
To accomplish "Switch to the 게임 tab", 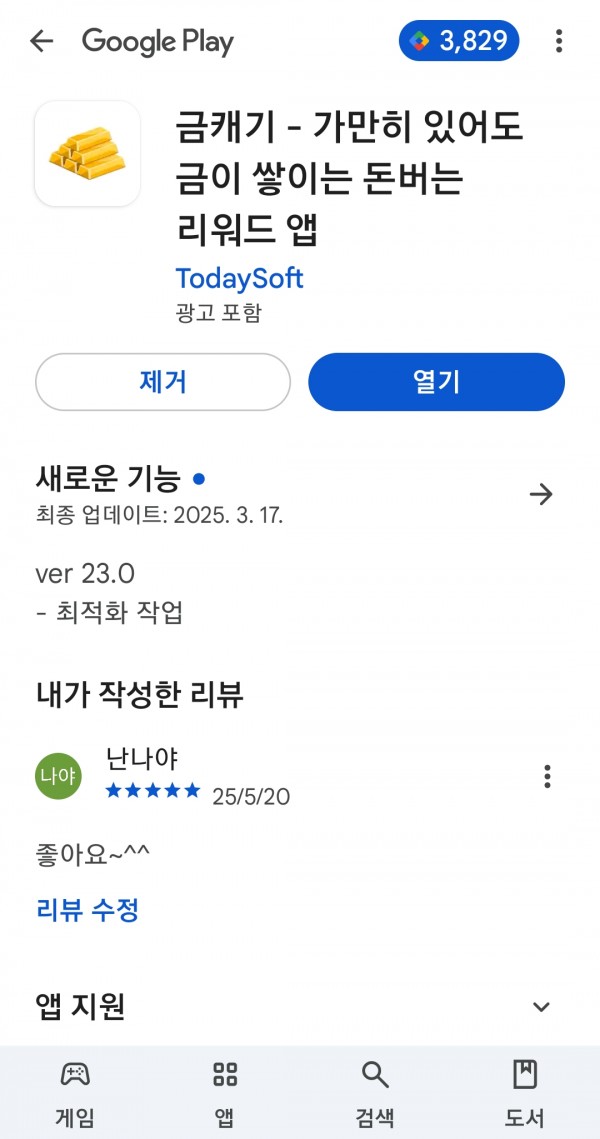I will pyautogui.click(x=76, y=1094).
